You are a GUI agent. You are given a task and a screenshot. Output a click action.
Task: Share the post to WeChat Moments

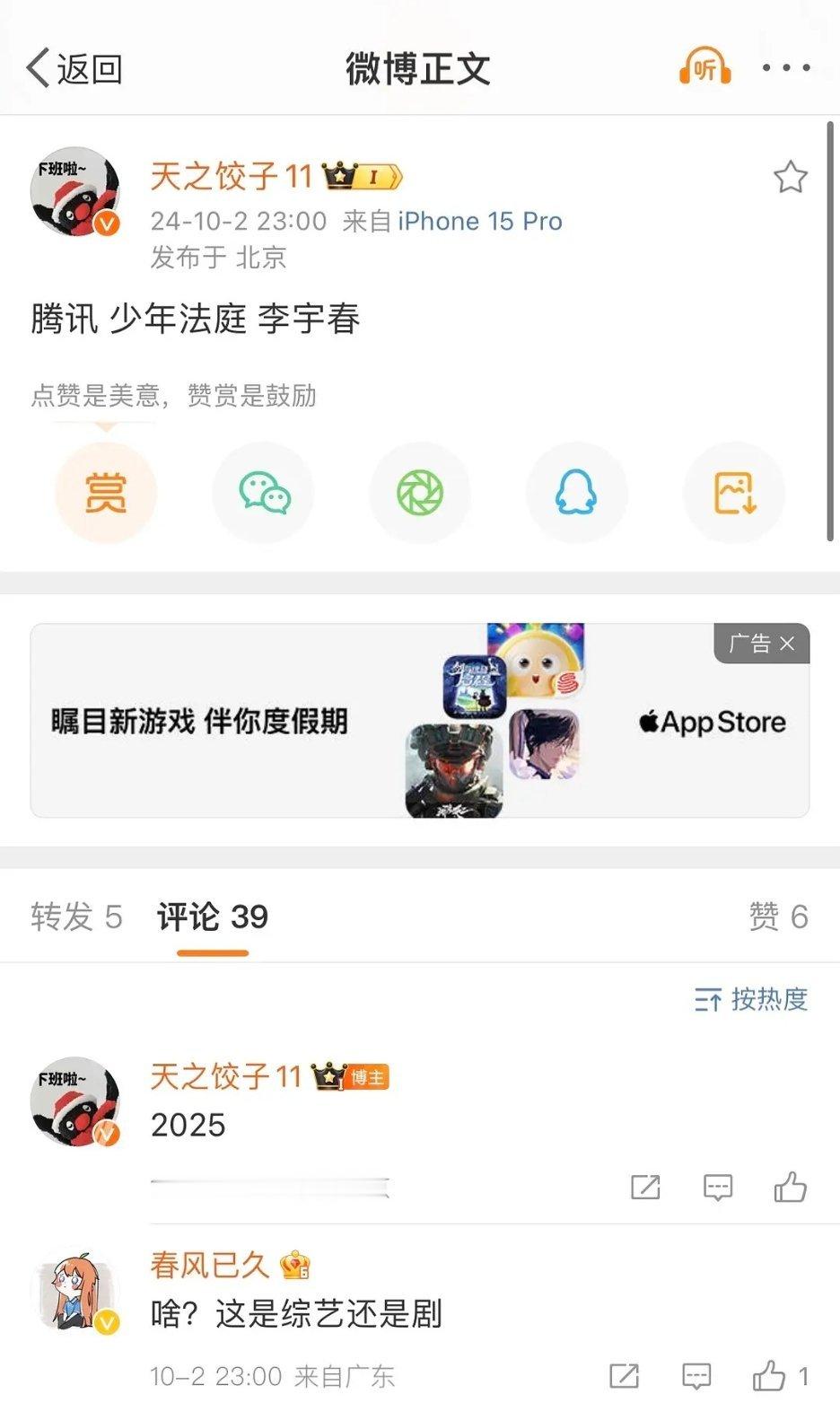[x=420, y=493]
